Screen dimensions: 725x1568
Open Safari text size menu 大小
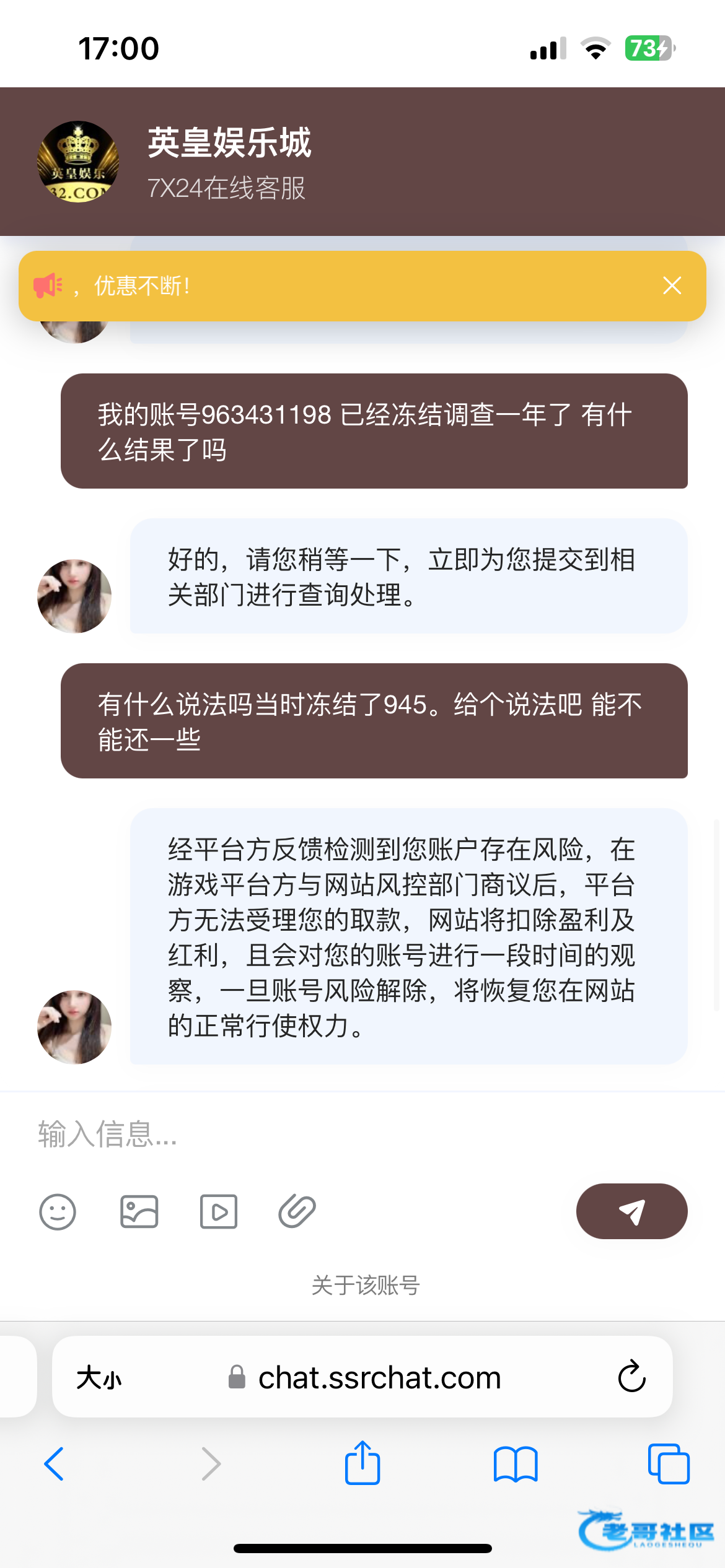click(x=99, y=1379)
